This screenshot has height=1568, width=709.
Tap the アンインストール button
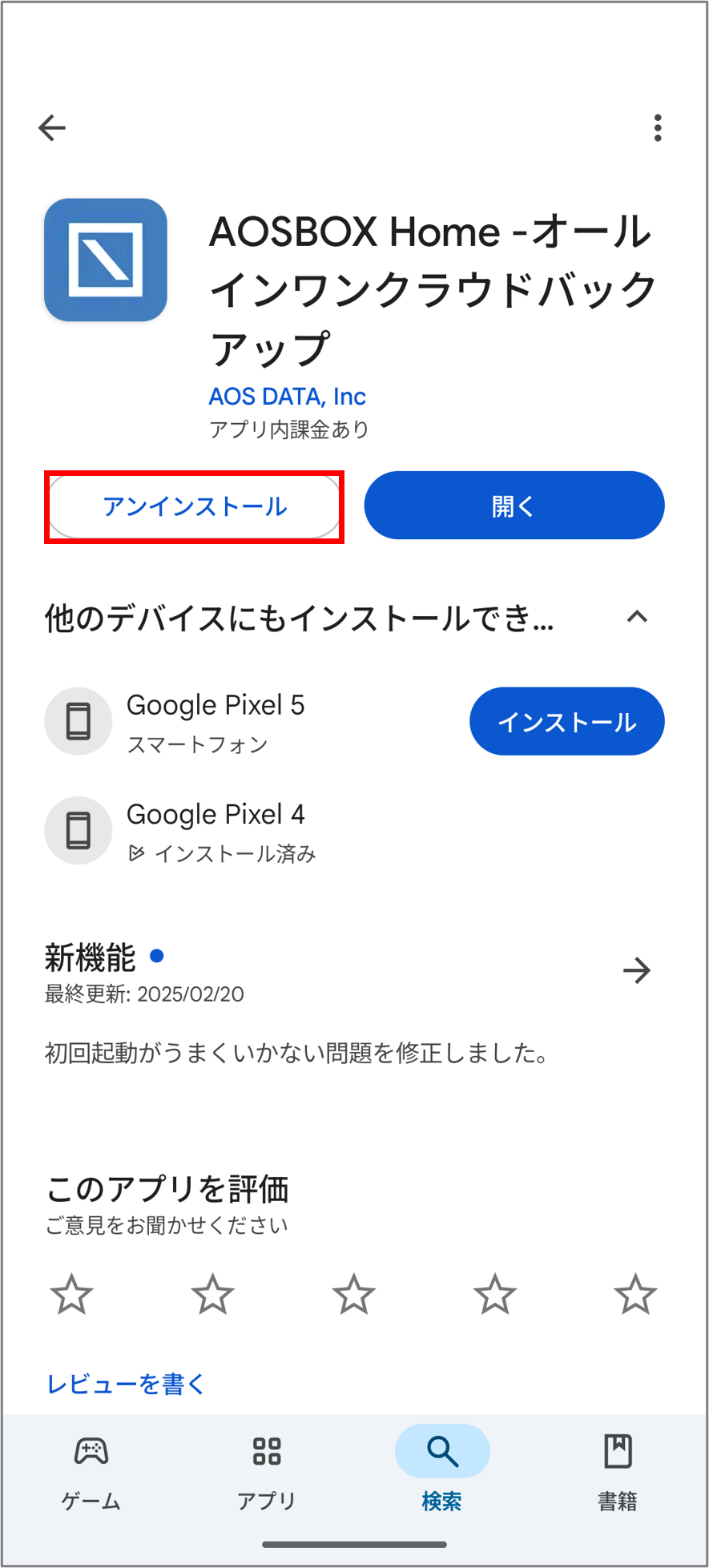[x=194, y=506]
